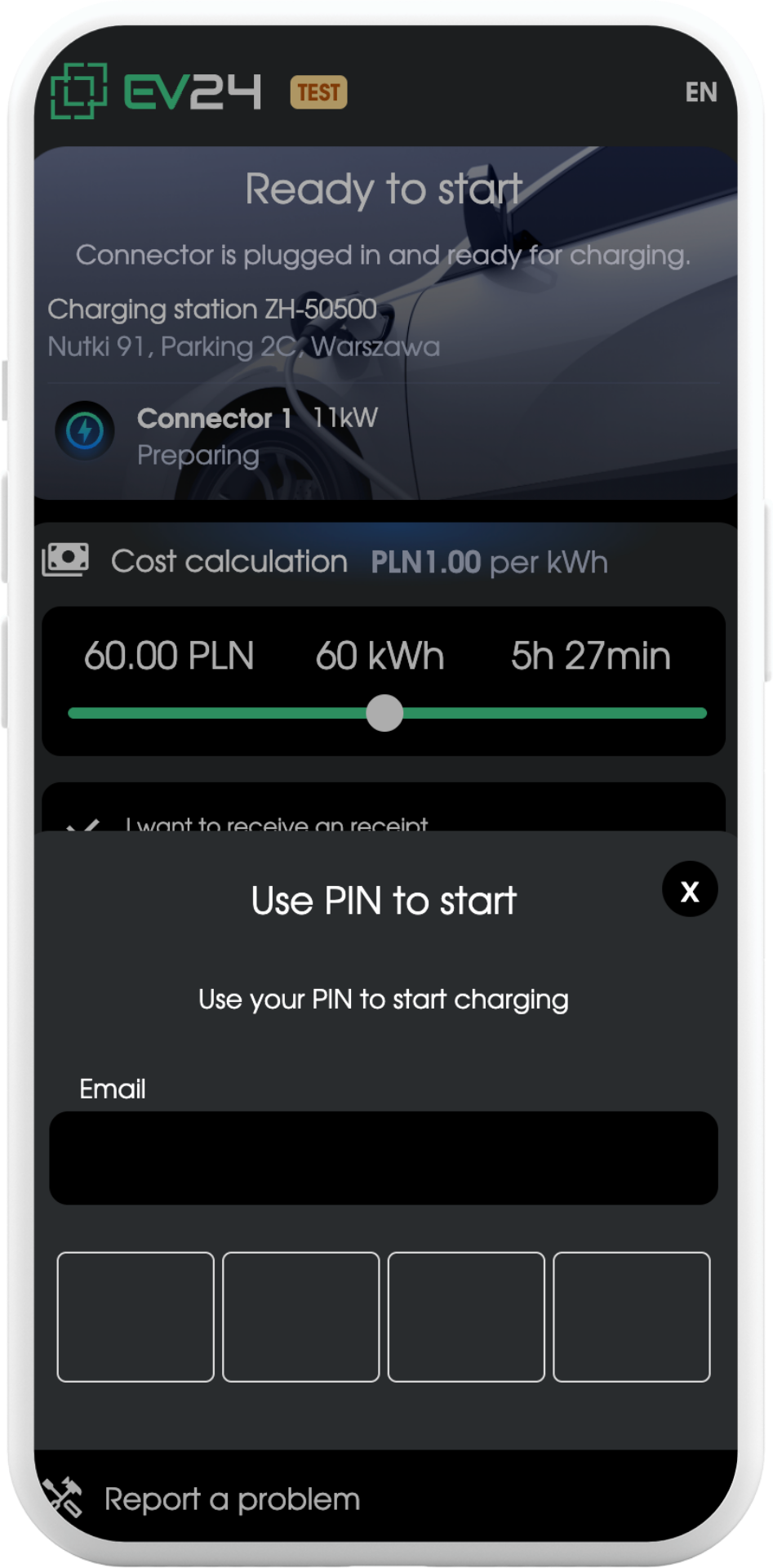Select the second PIN digit box
Image resolution: width=773 pixels, height=1568 pixels.
tap(301, 1316)
